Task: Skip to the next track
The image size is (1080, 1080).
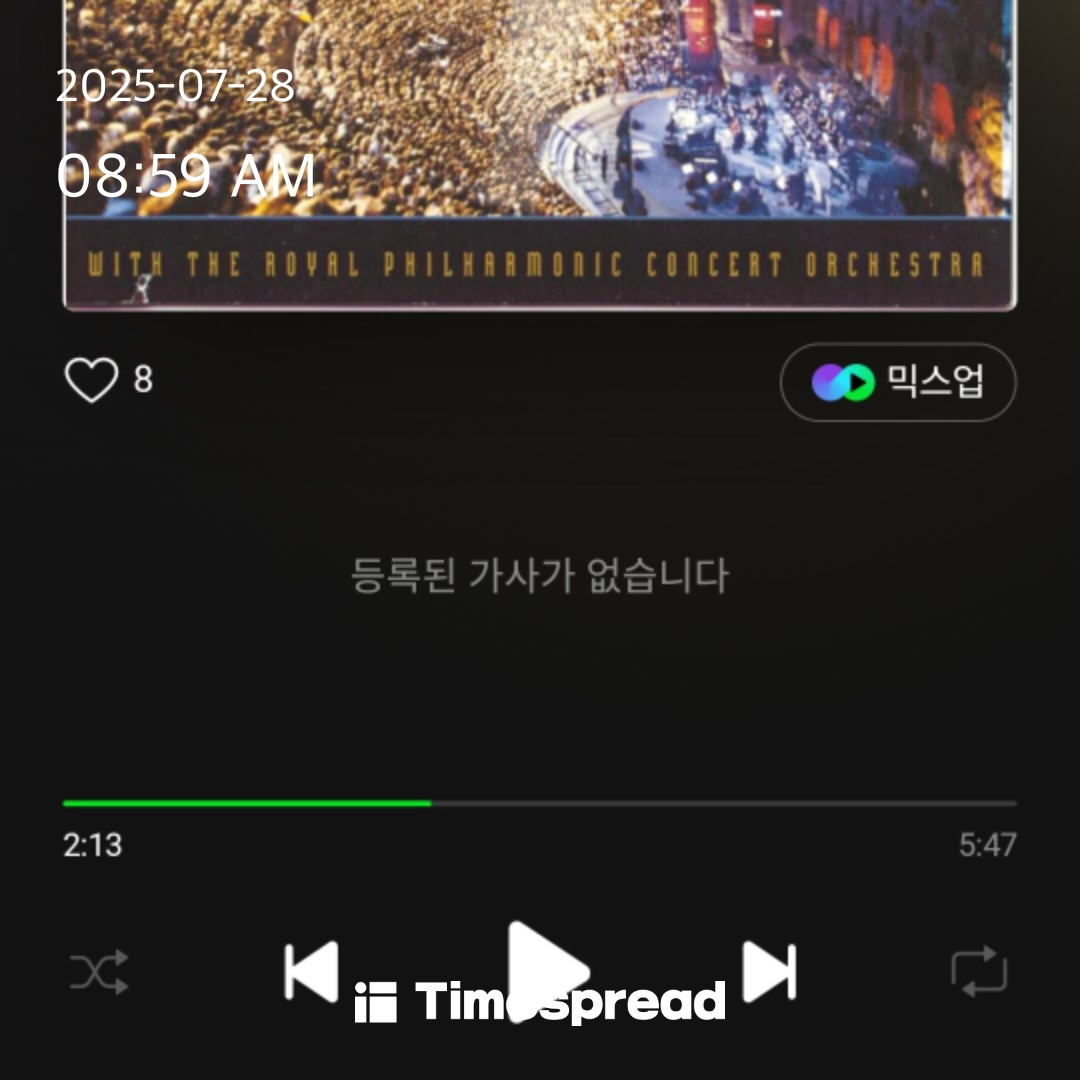Action: click(x=769, y=971)
